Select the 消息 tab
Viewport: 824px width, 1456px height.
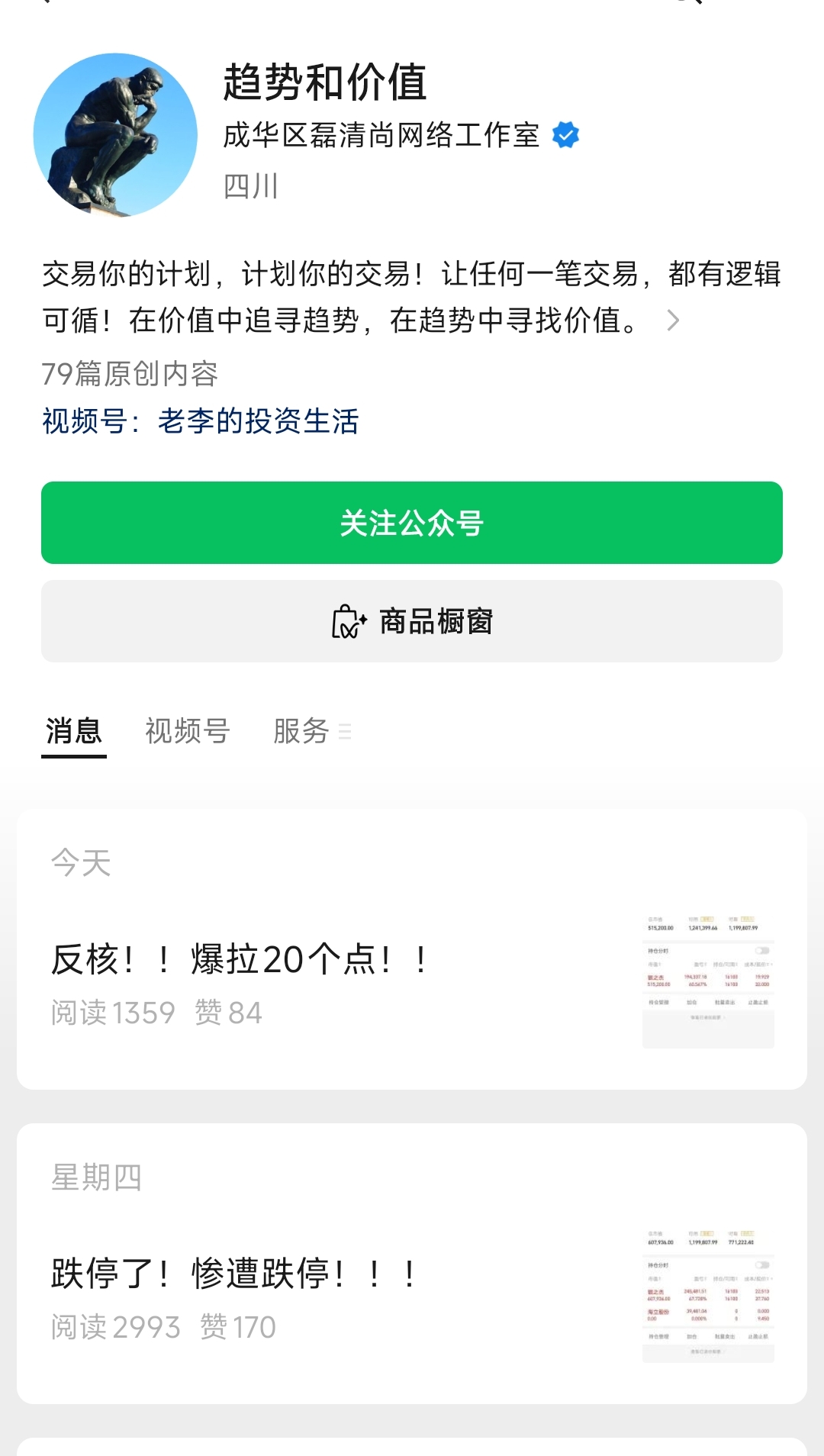click(73, 731)
